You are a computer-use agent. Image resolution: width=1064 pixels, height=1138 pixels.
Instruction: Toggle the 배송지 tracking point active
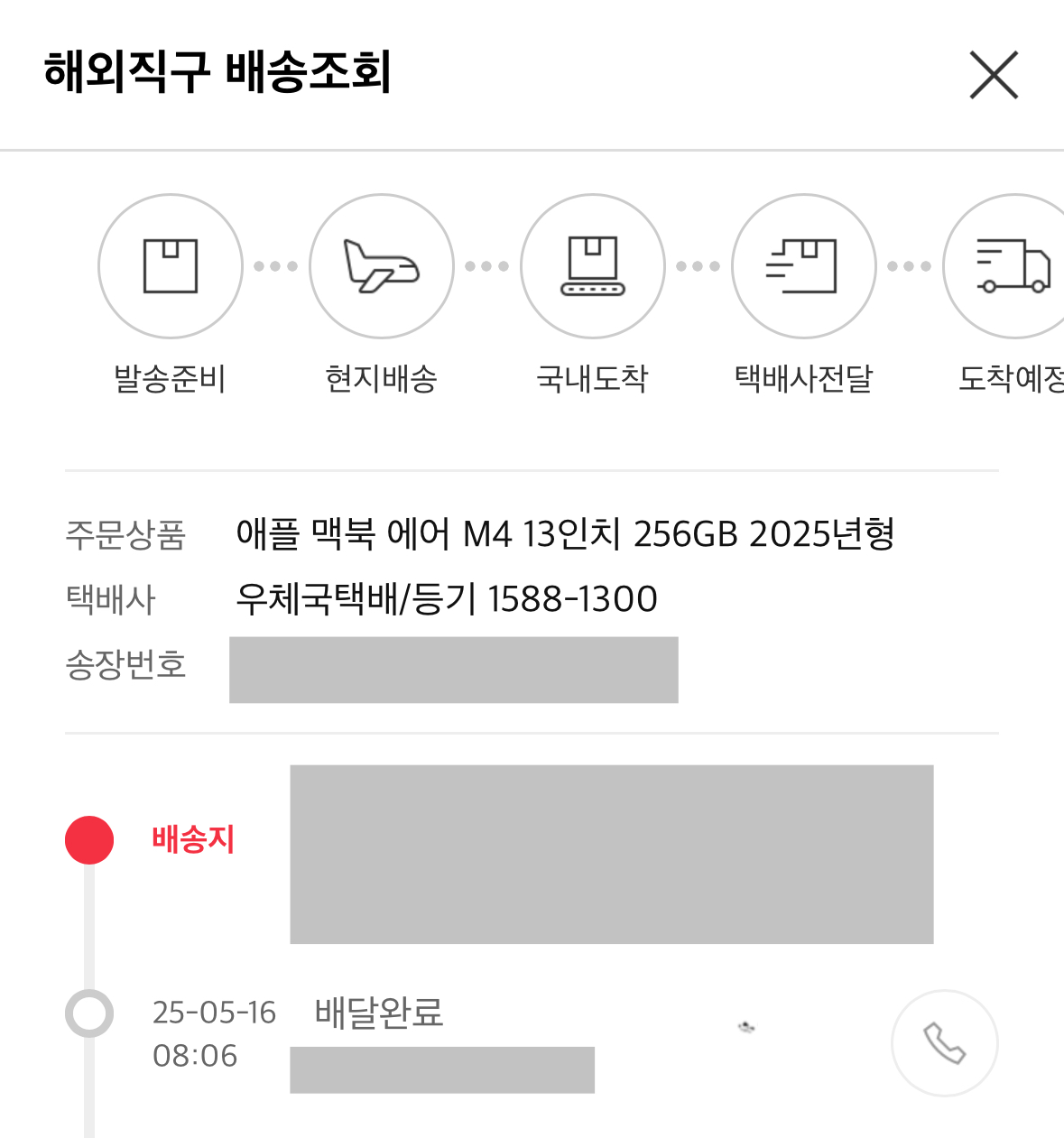[88, 839]
